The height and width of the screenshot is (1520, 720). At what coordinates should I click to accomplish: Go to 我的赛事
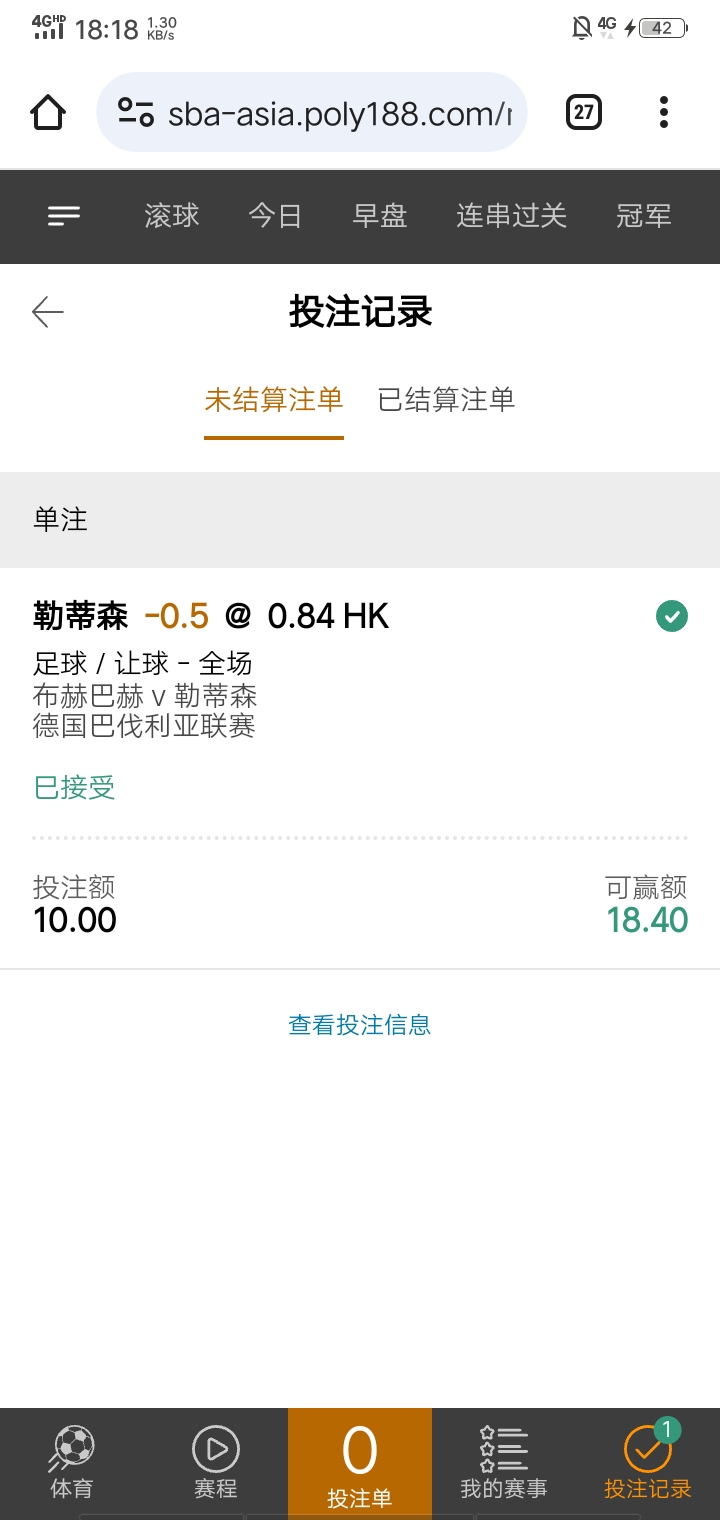point(504,1462)
